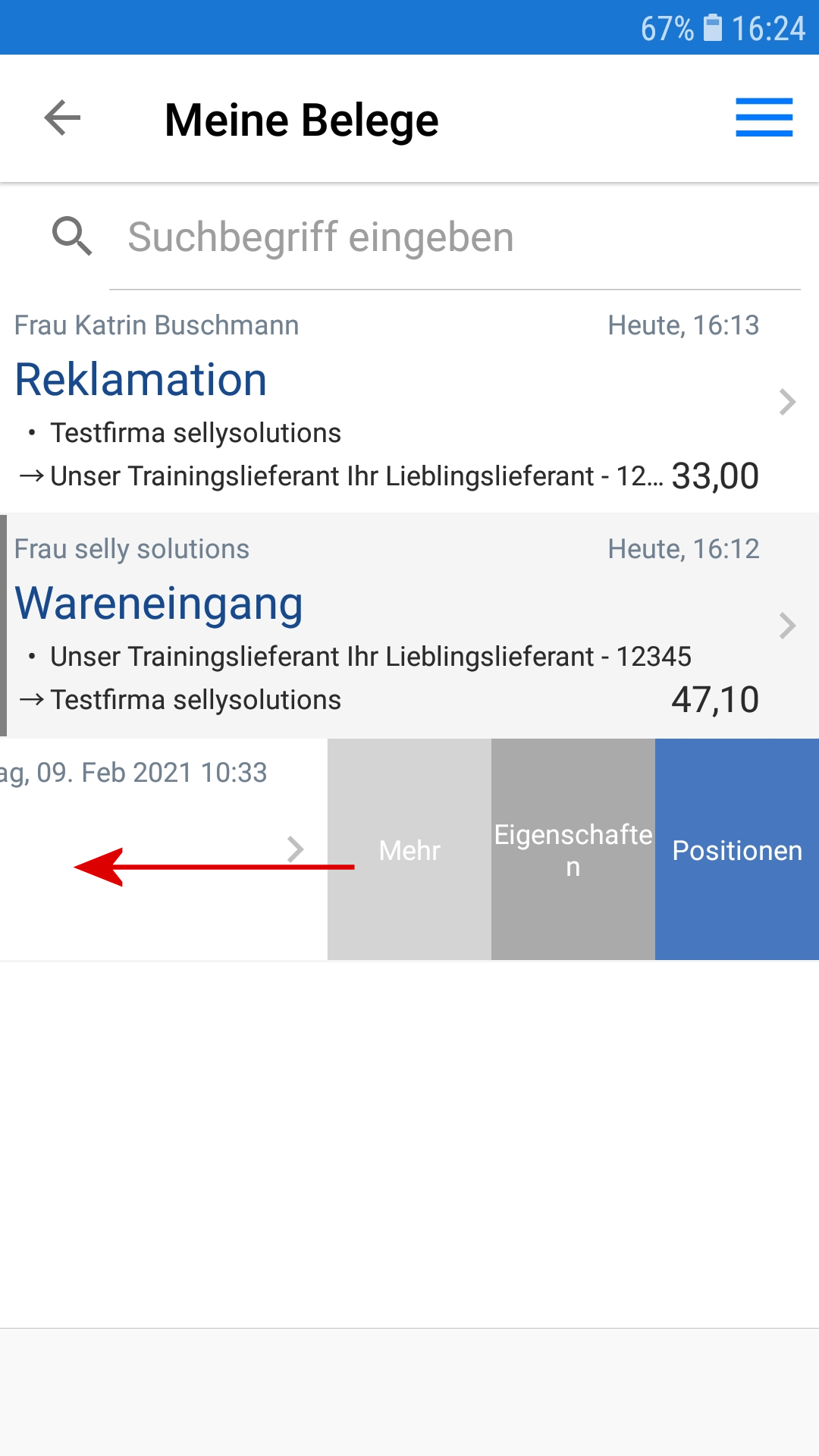Open Eigenschaften for the swiped entry
Screen dimensions: 819x1456
pyautogui.click(x=573, y=849)
